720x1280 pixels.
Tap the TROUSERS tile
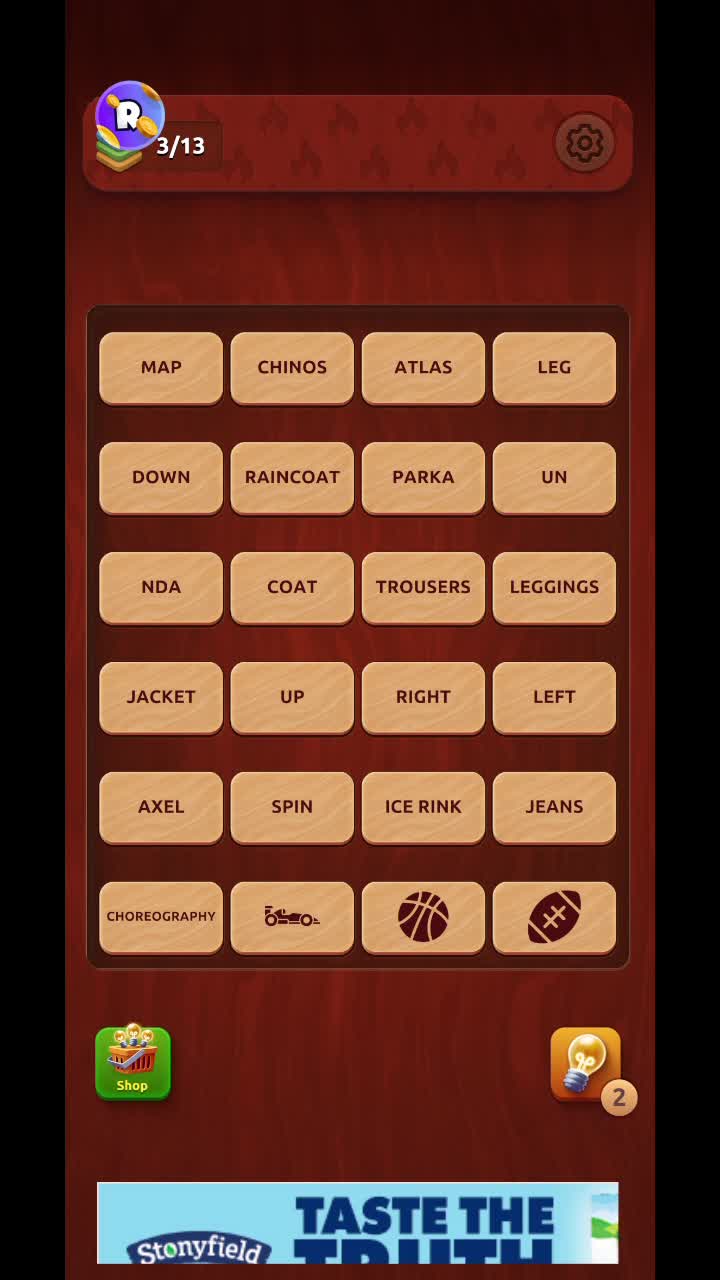[x=423, y=588]
